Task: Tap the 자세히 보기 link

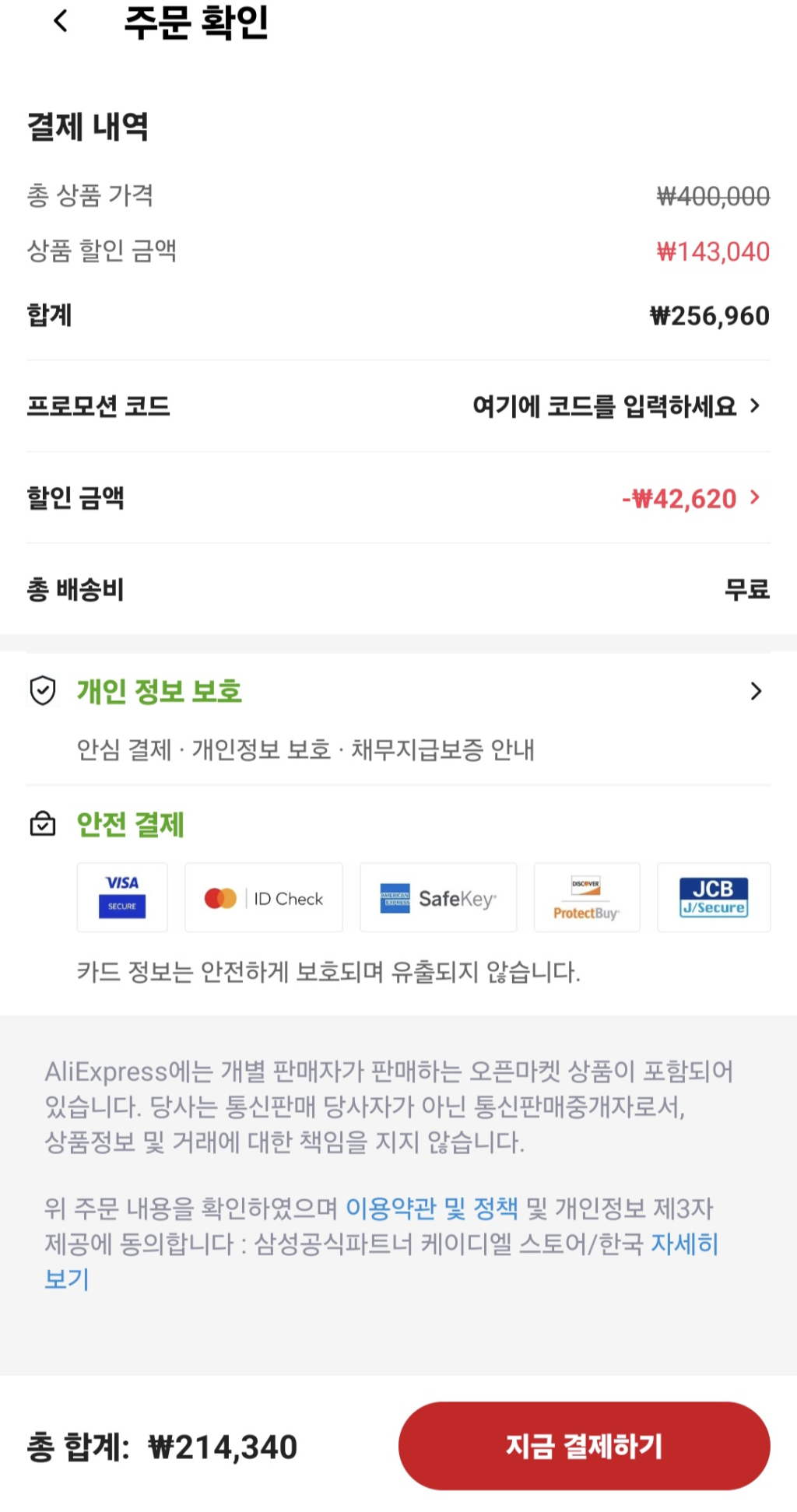Action: click(x=683, y=1244)
